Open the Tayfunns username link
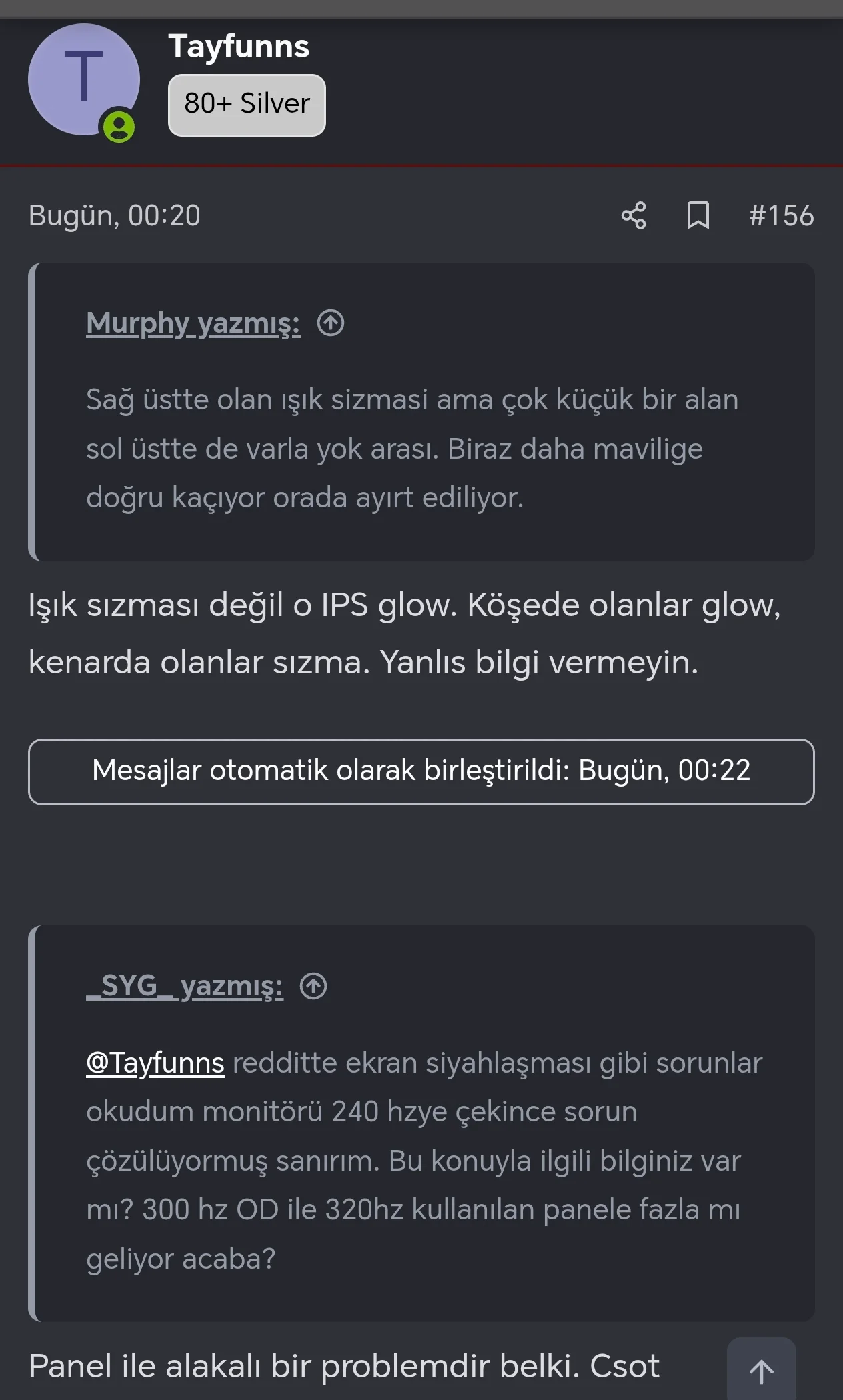 pos(239,47)
